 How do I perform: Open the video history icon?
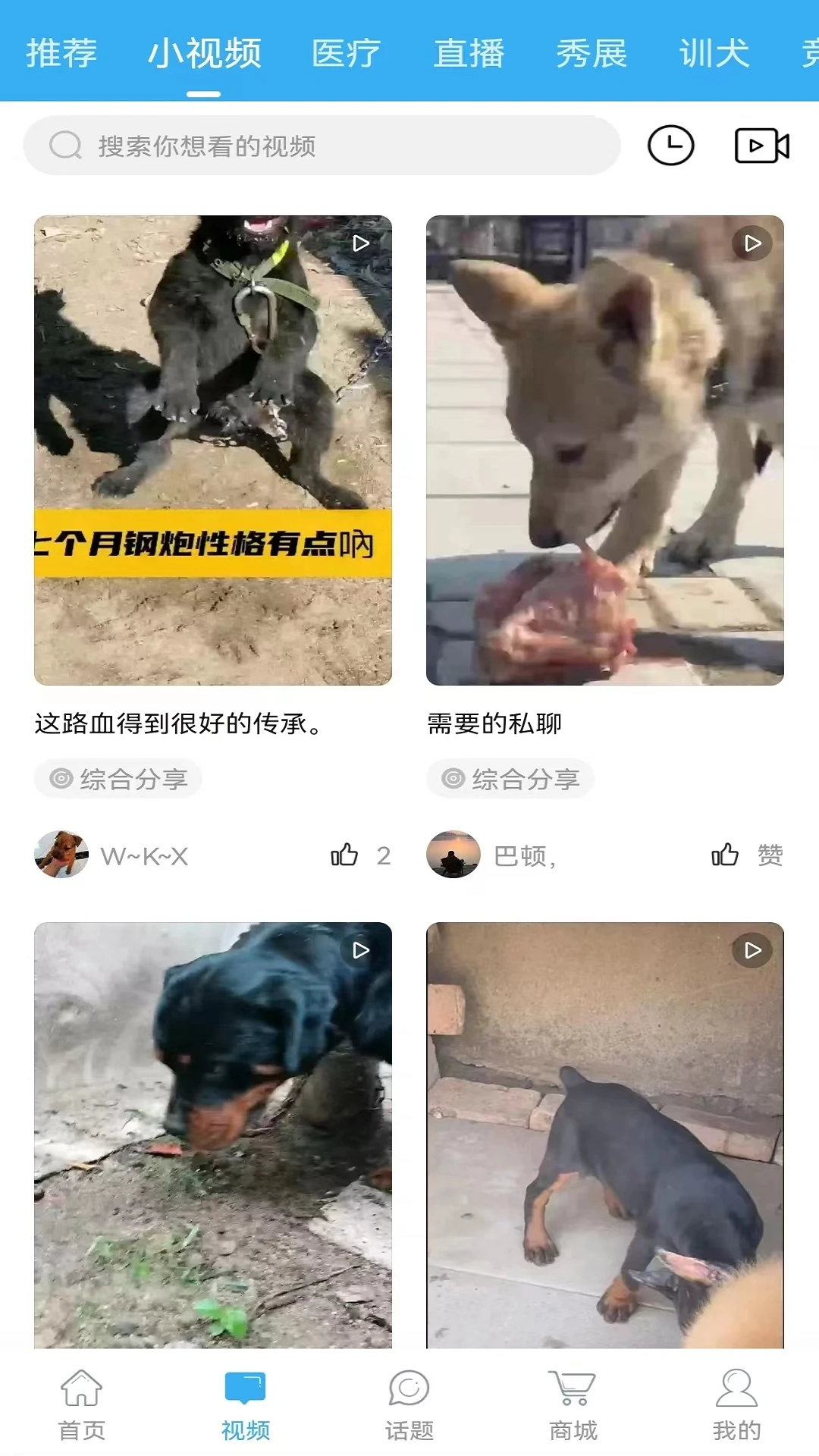point(672,144)
